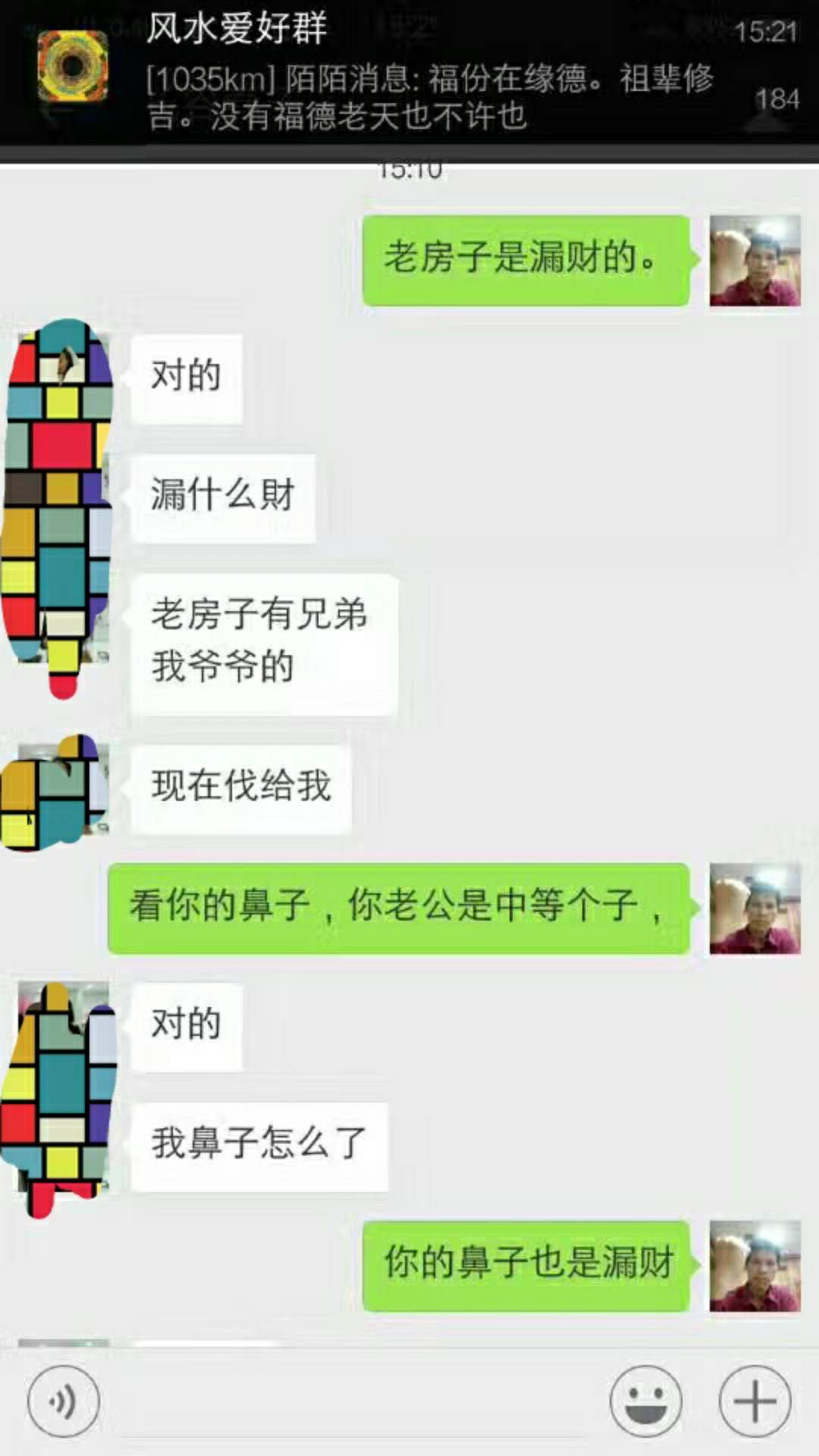The width and height of the screenshot is (819, 1456).
Task: Open the plus attachment menu
Action: point(755,1401)
